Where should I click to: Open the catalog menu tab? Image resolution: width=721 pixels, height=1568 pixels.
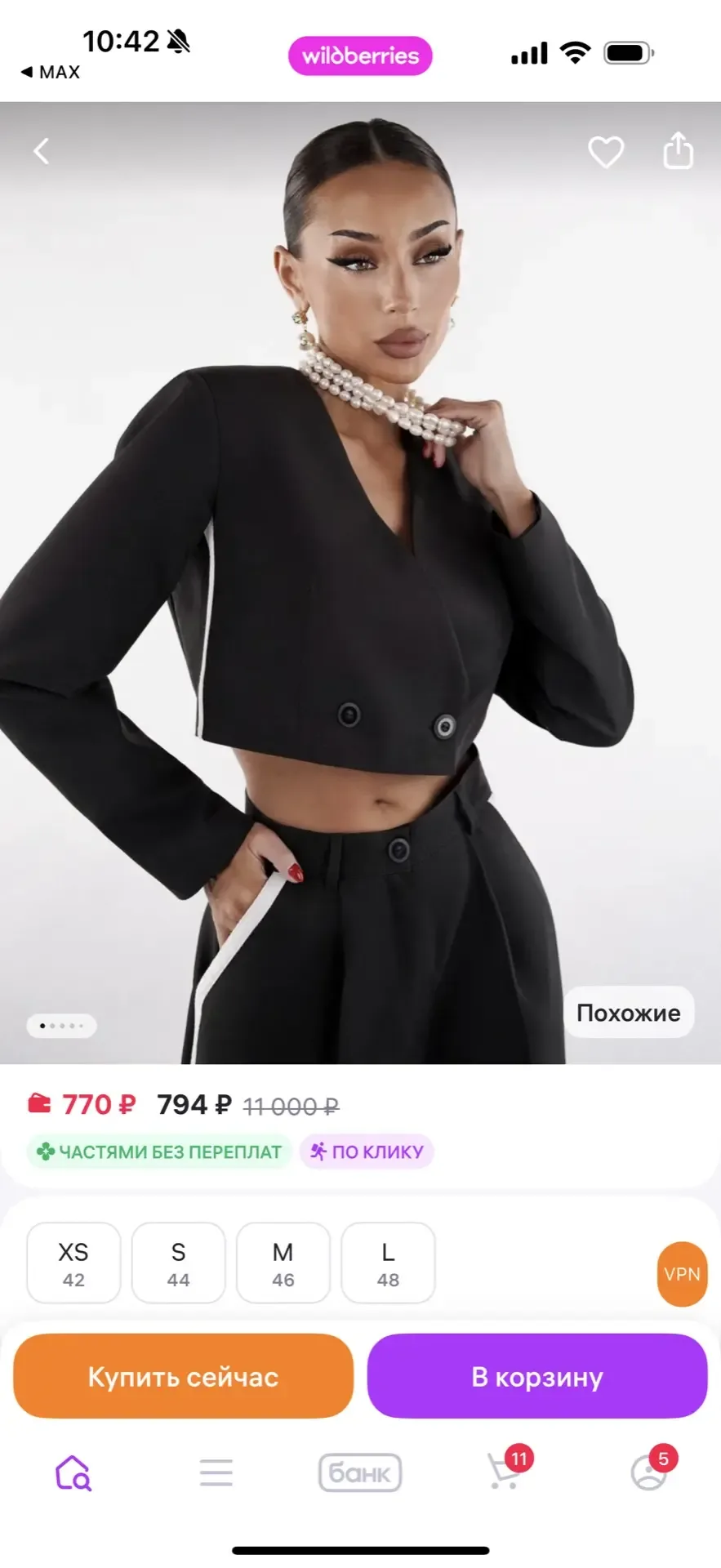click(x=216, y=1472)
